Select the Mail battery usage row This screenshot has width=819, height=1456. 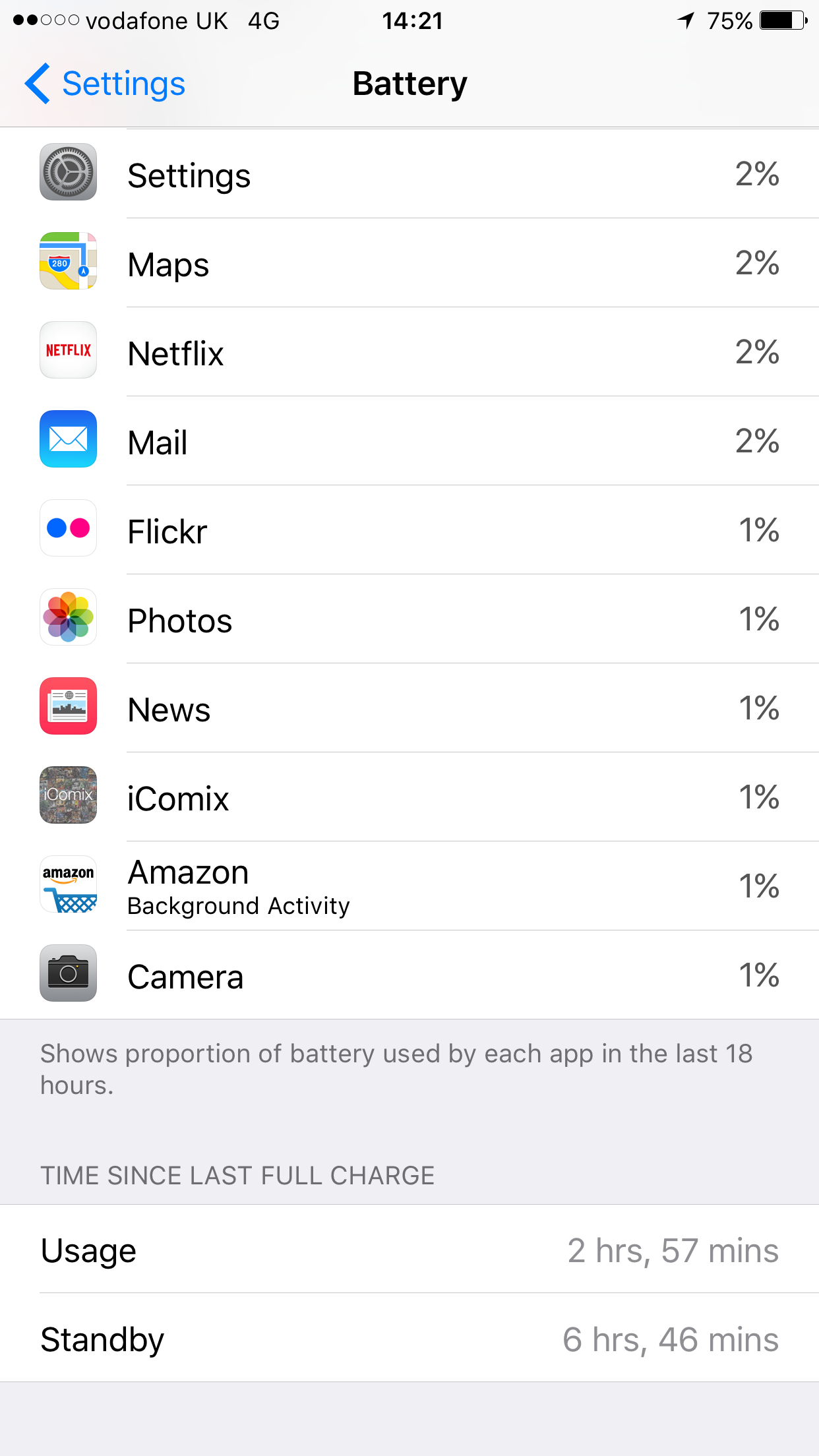(x=409, y=440)
